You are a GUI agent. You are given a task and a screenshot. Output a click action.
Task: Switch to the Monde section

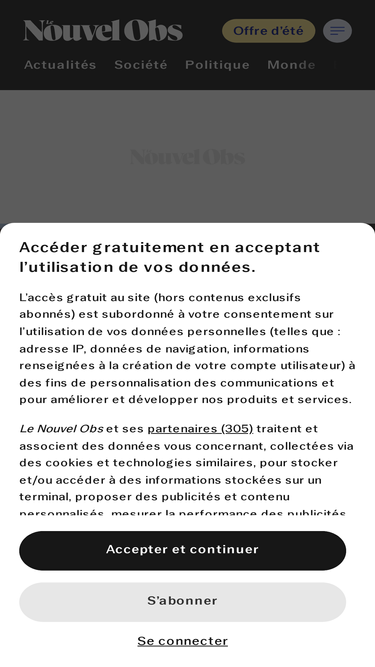tap(291, 65)
